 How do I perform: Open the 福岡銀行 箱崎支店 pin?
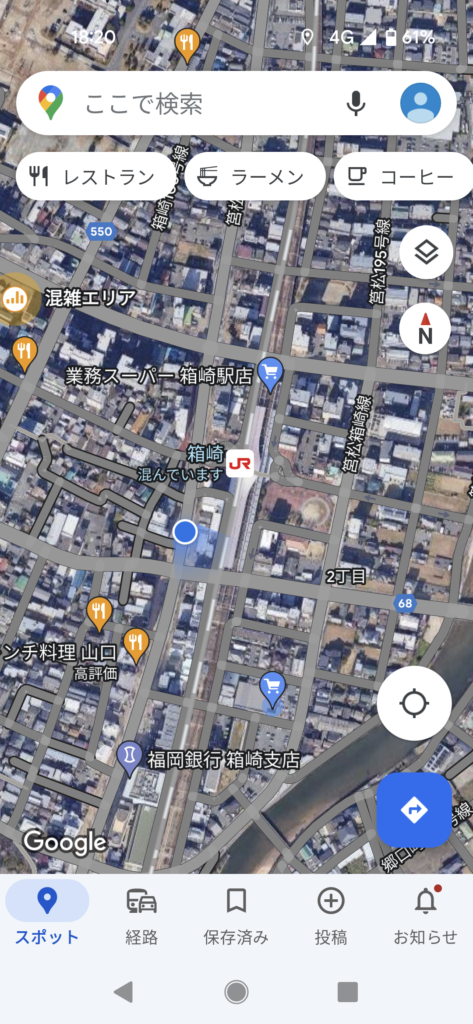tap(129, 759)
